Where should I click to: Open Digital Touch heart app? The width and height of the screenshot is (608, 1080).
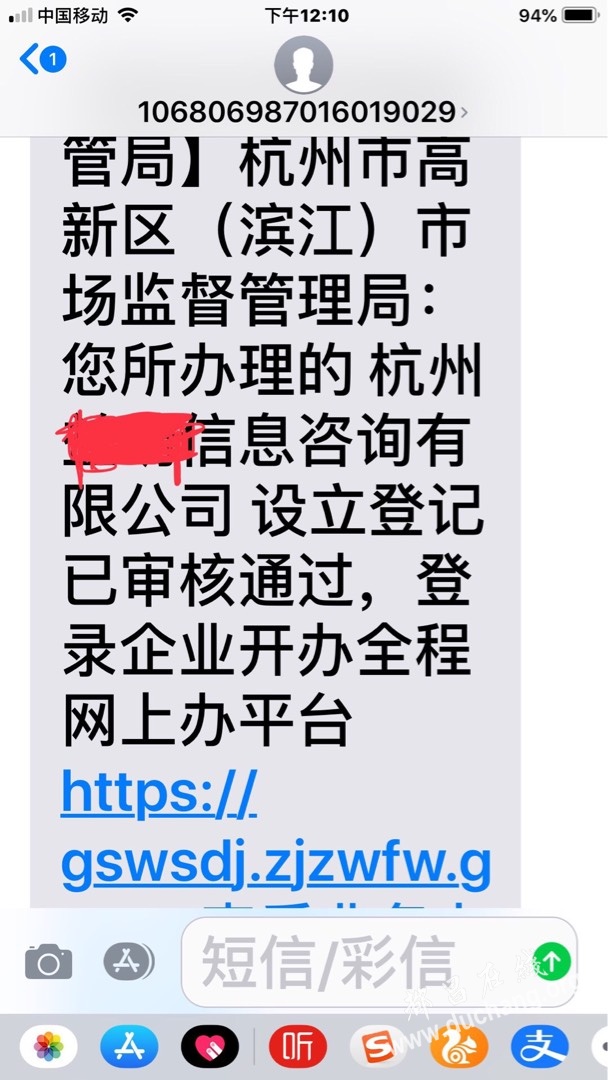(210, 1047)
